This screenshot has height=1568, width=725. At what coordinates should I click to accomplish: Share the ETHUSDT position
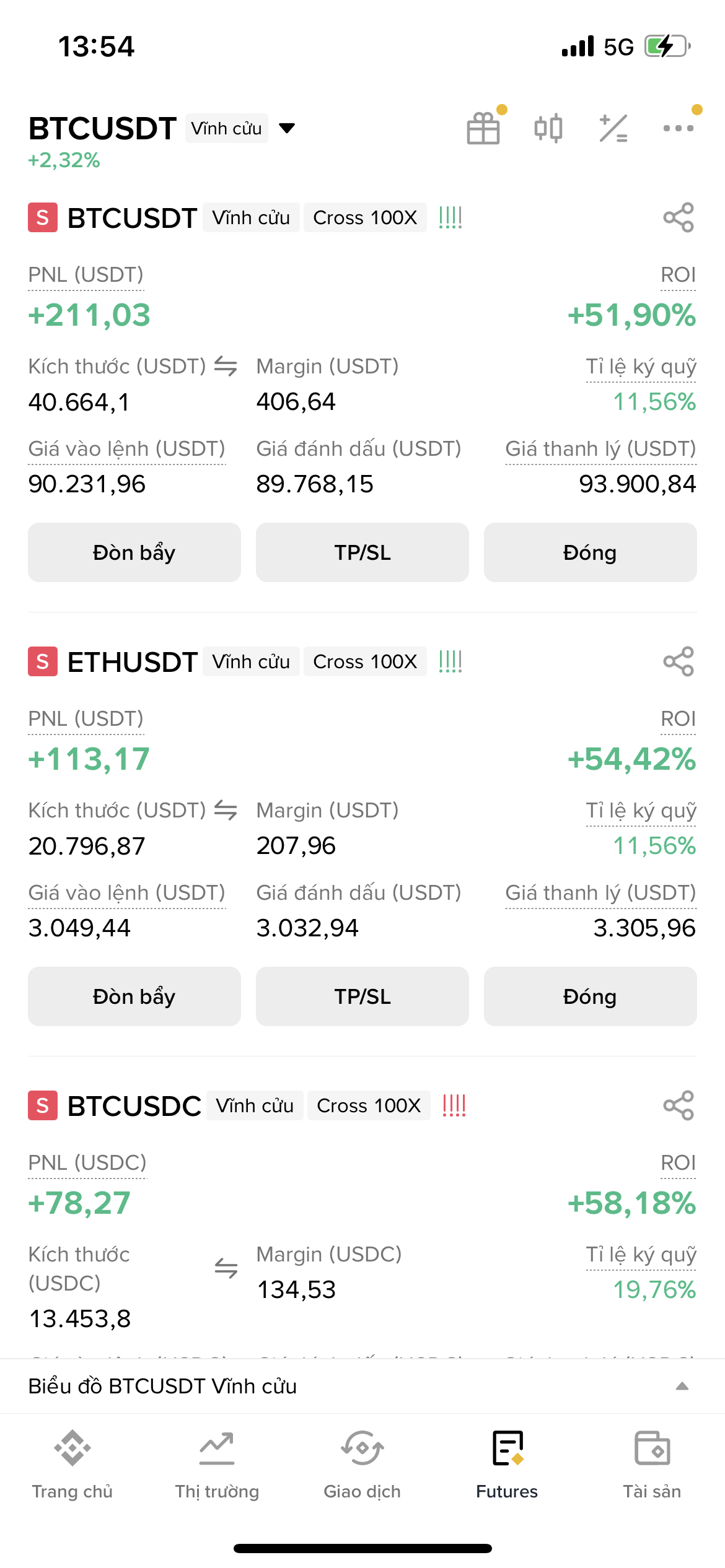[x=679, y=661]
